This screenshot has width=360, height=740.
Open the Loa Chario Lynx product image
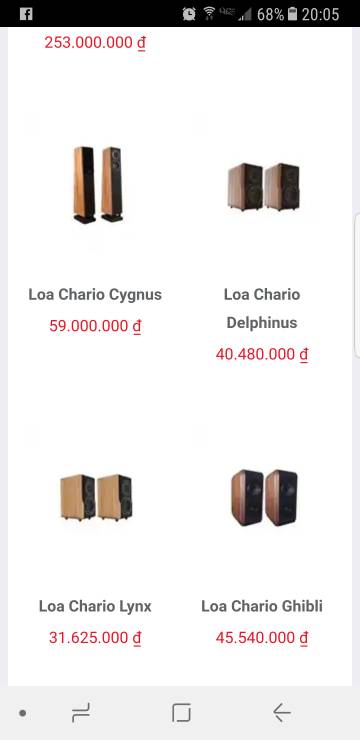click(x=95, y=498)
